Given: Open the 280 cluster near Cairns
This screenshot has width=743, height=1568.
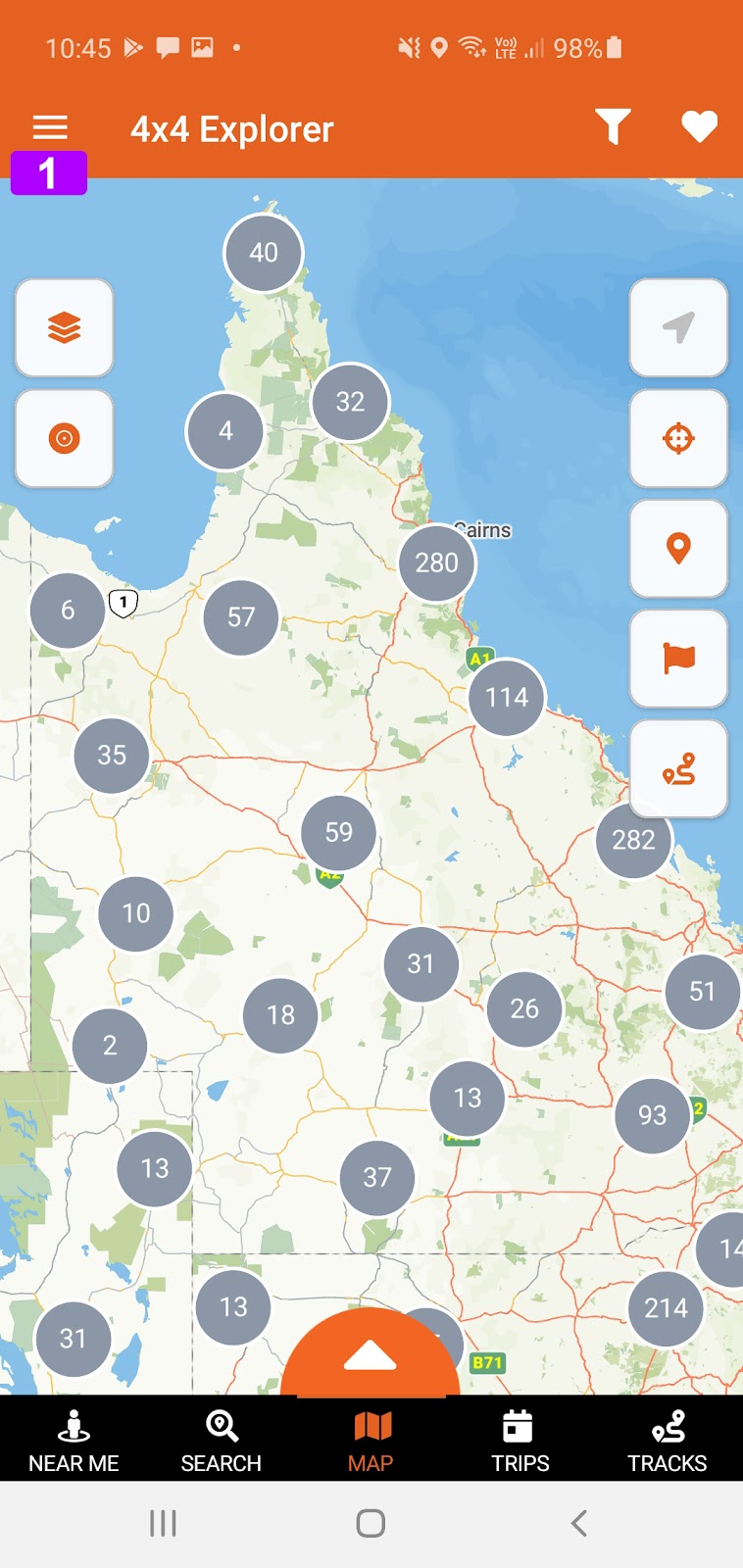Looking at the screenshot, I should tap(436, 563).
